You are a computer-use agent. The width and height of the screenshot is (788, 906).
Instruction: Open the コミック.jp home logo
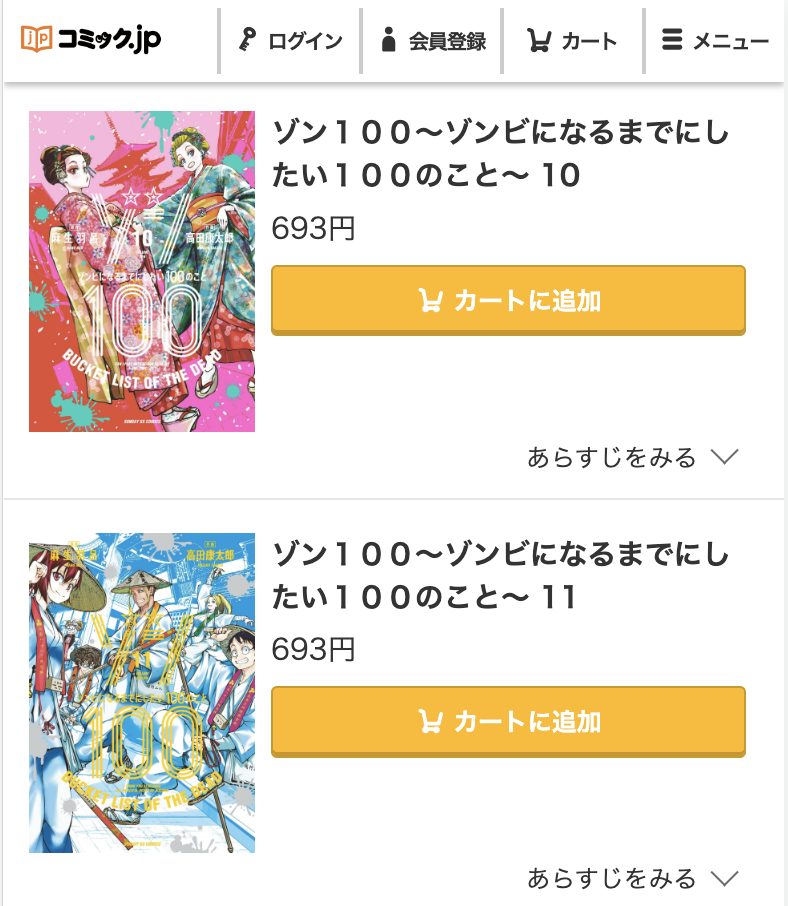click(x=91, y=40)
